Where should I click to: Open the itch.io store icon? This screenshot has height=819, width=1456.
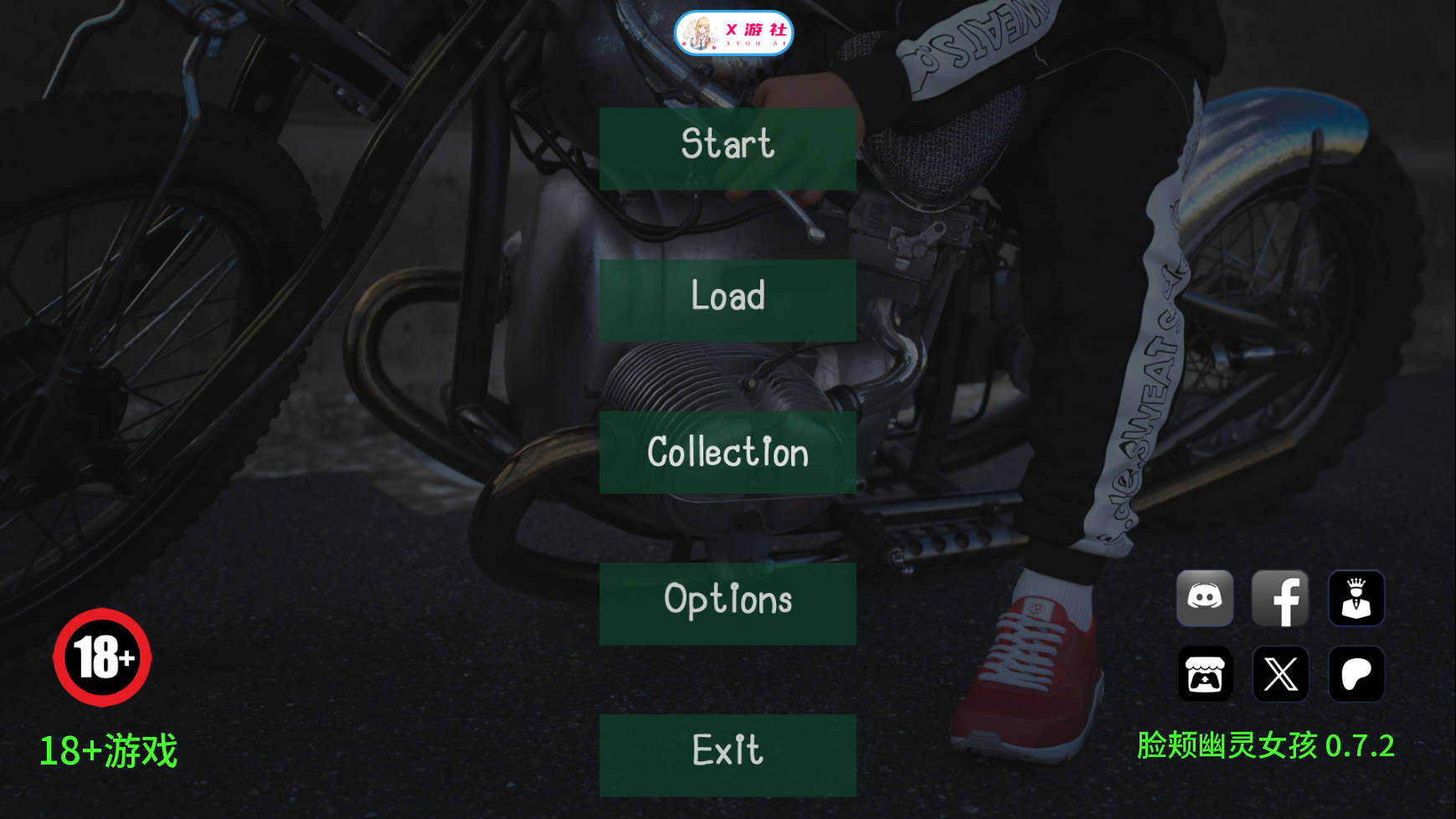pyautogui.click(x=1204, y=673)
